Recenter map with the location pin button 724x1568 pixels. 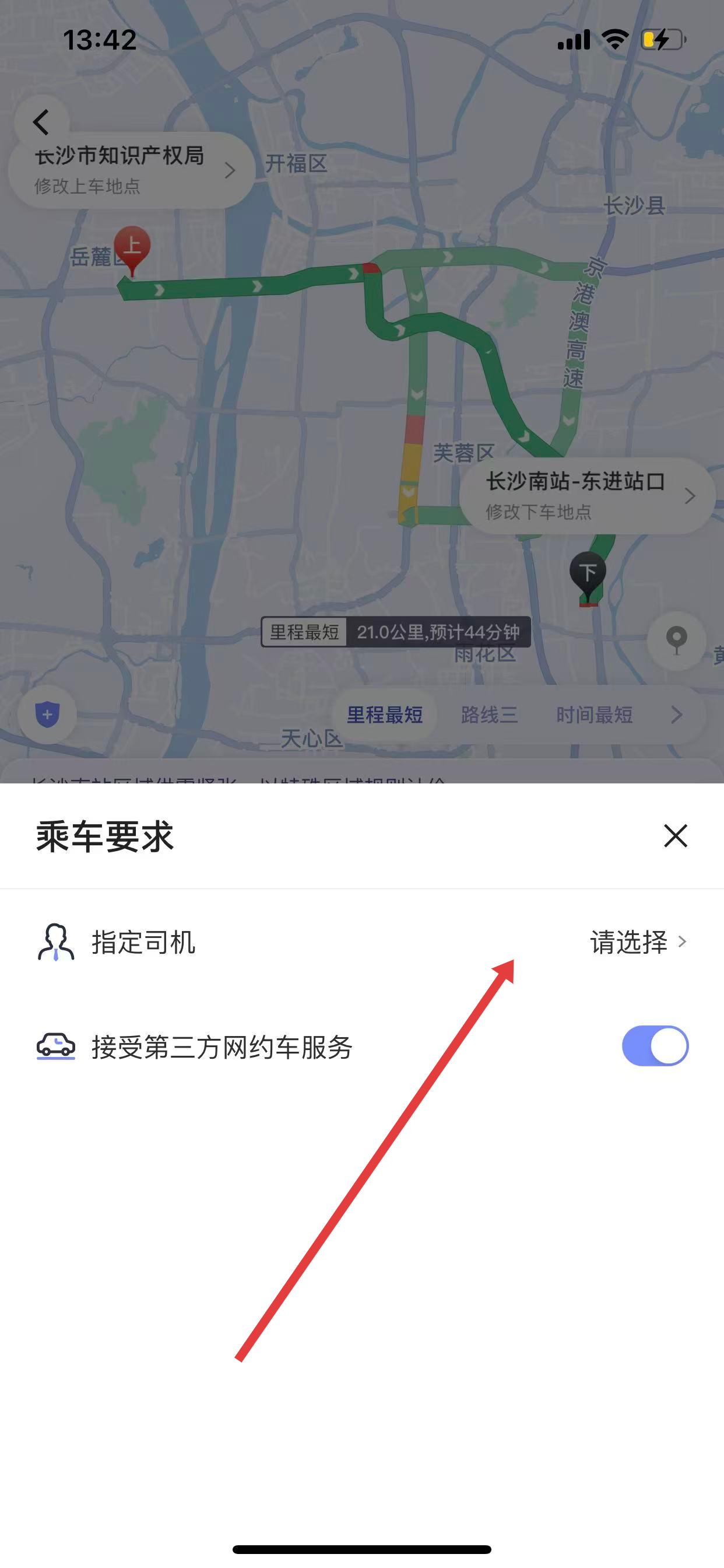(x=677, y=640)
